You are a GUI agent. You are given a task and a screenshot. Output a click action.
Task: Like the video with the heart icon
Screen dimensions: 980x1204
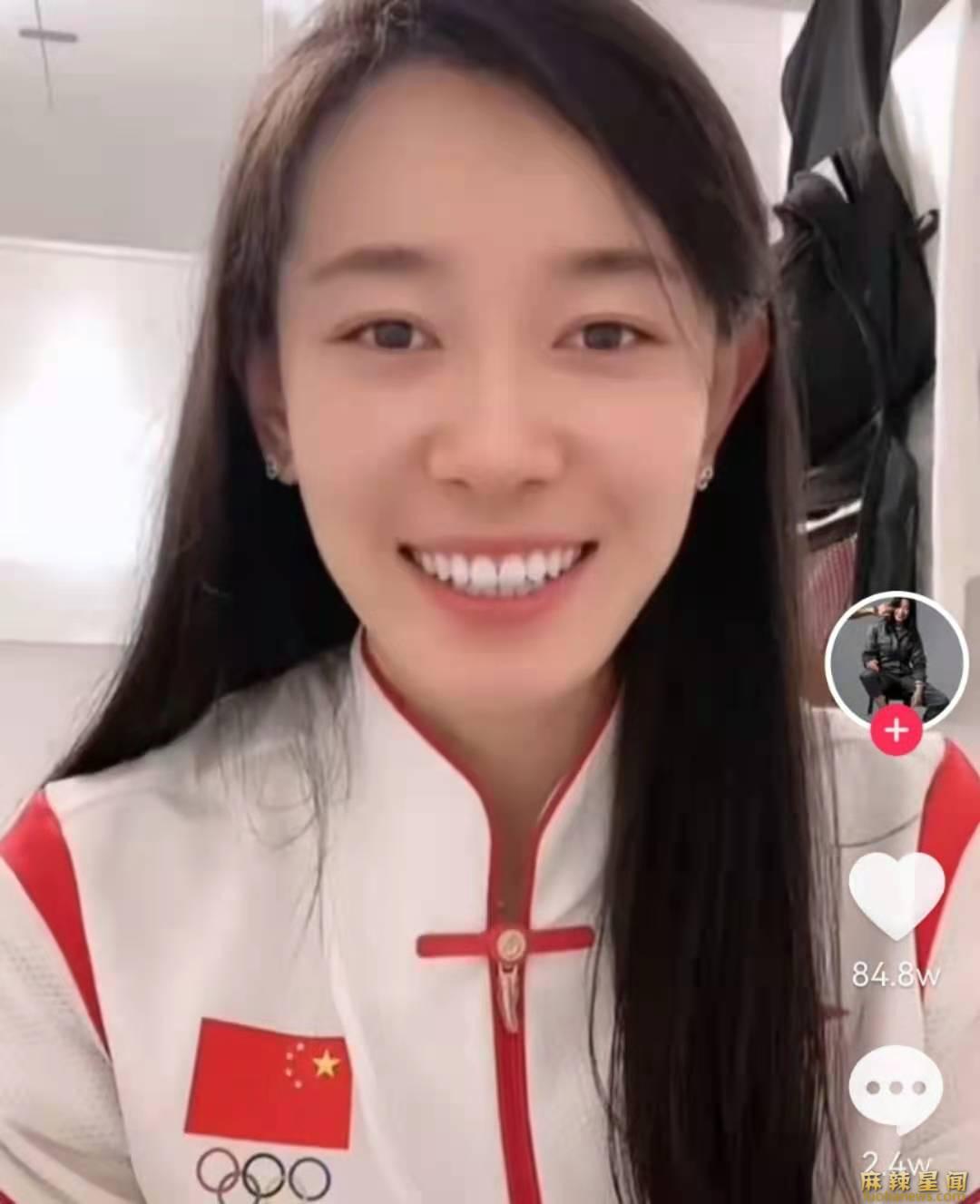[x=897, y=896]
